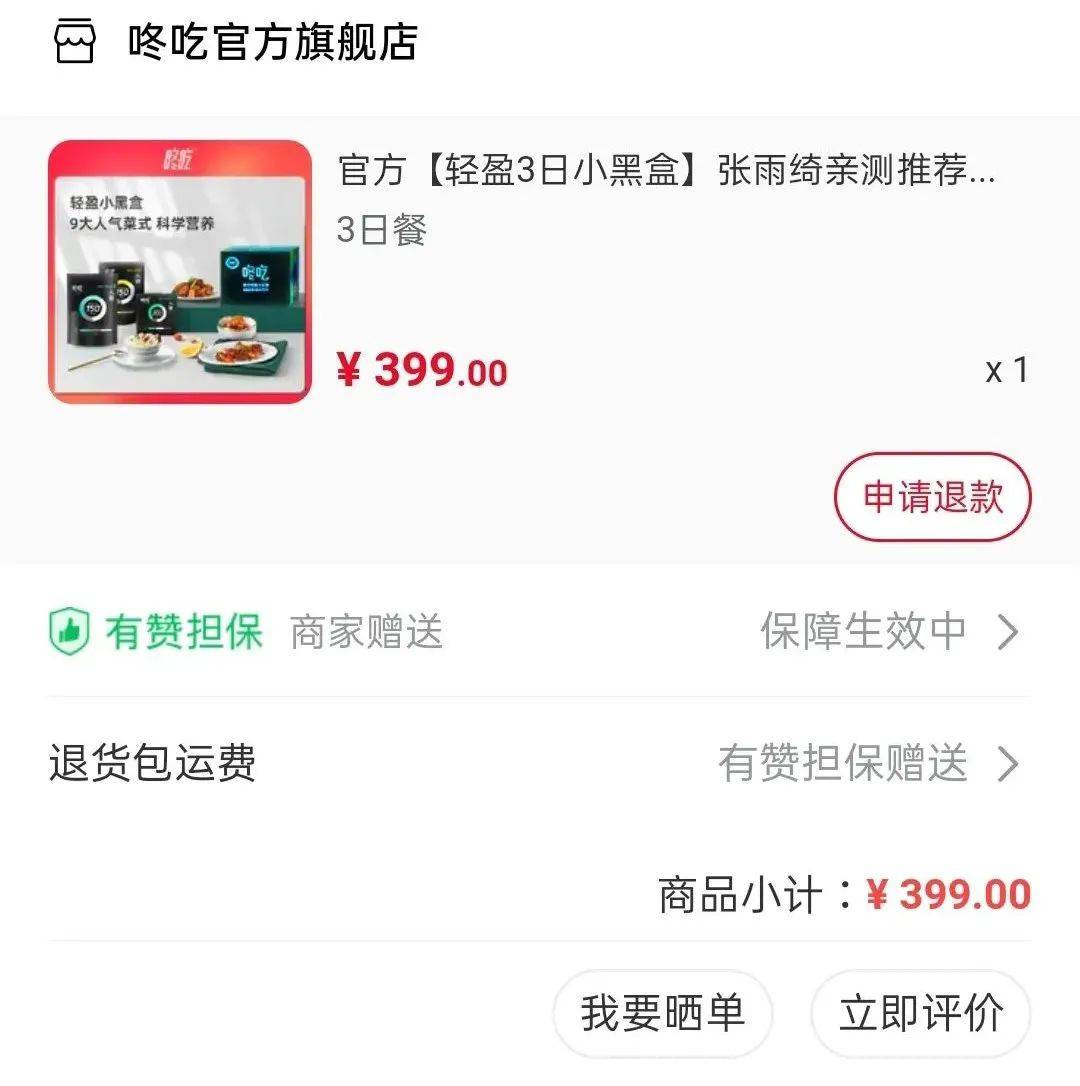Tap 立即评价 to review the order
This screenshot has height=1086, width=1080.
coord(921,1013)
